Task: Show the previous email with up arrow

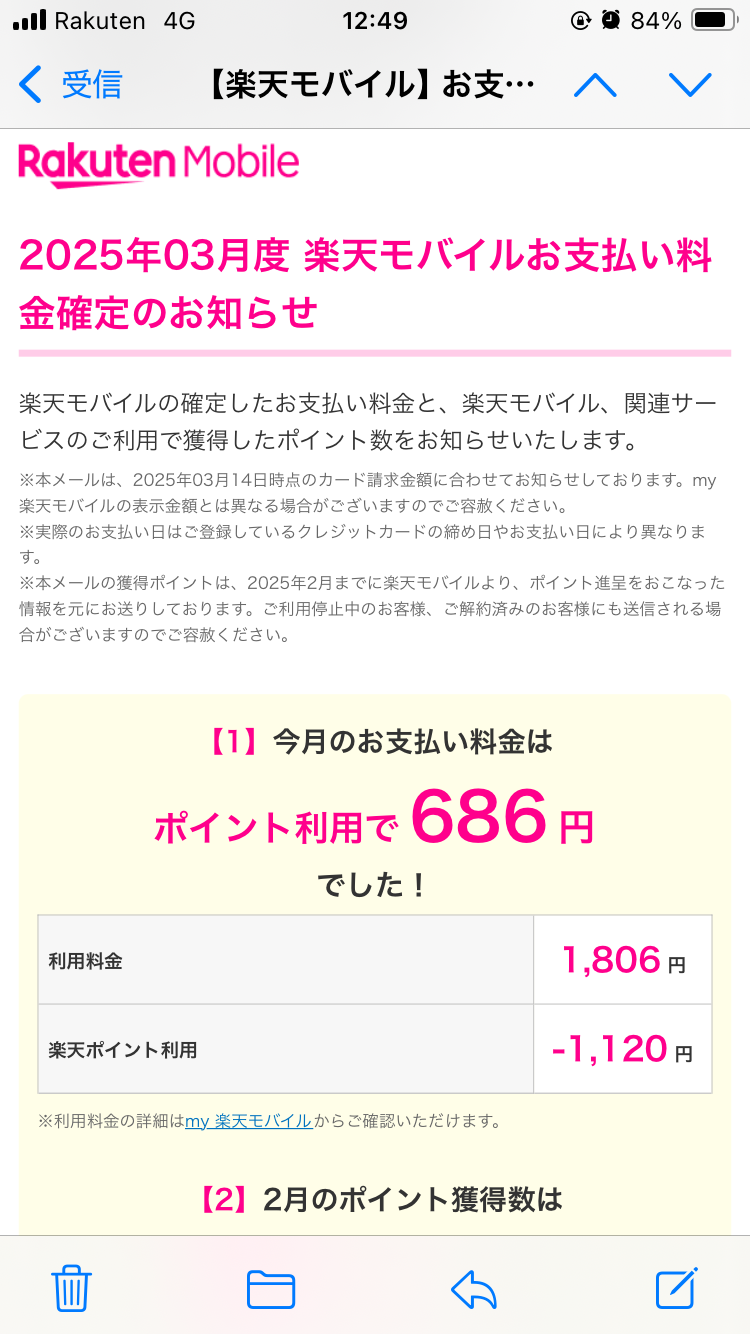Action: coord(595,85)
